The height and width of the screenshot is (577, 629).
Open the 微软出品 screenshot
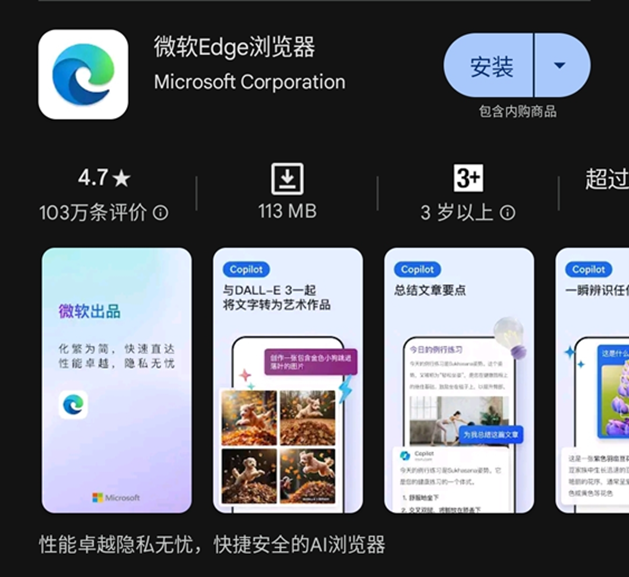(116, 380)
